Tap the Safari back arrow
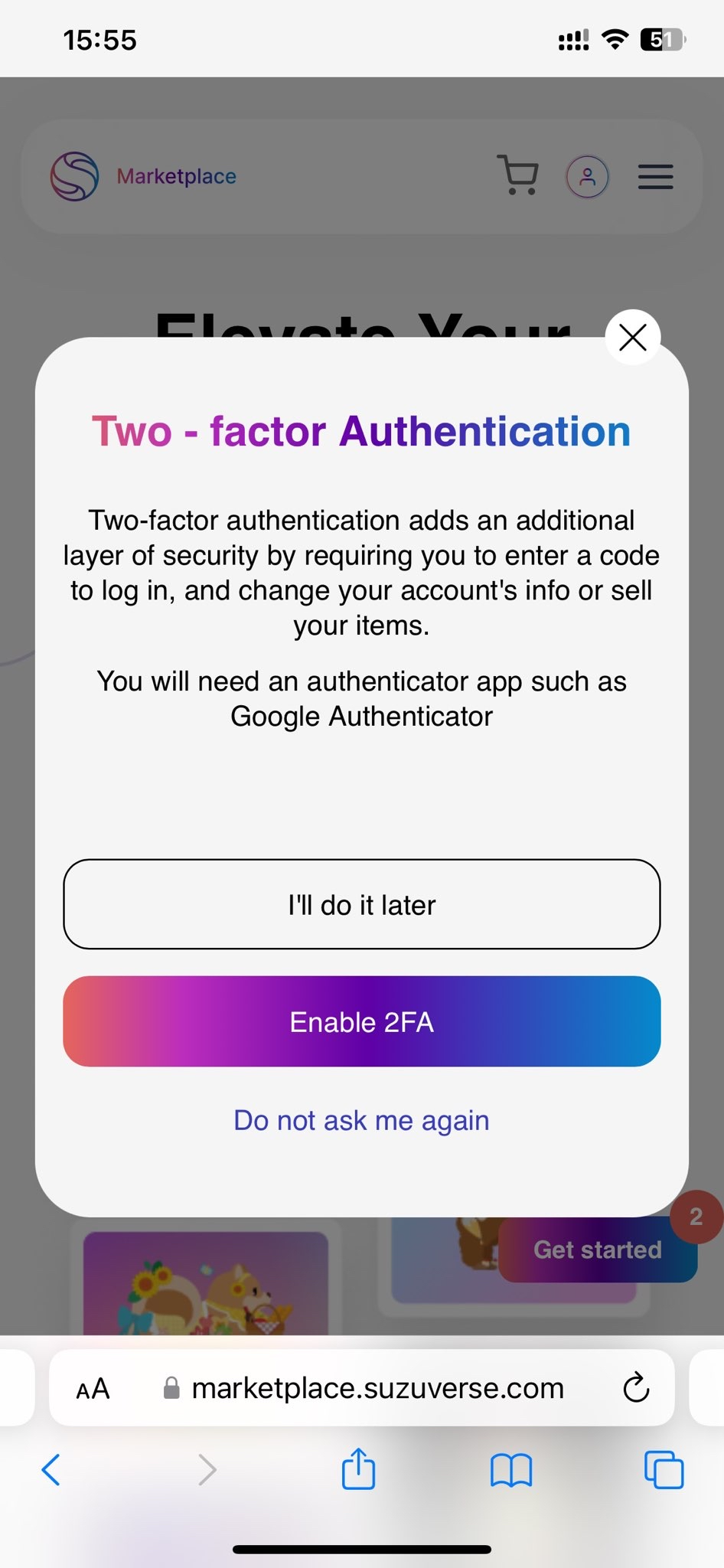Image resolution: width=724 pixels, height=1568 pixels. click(51, 1469)
